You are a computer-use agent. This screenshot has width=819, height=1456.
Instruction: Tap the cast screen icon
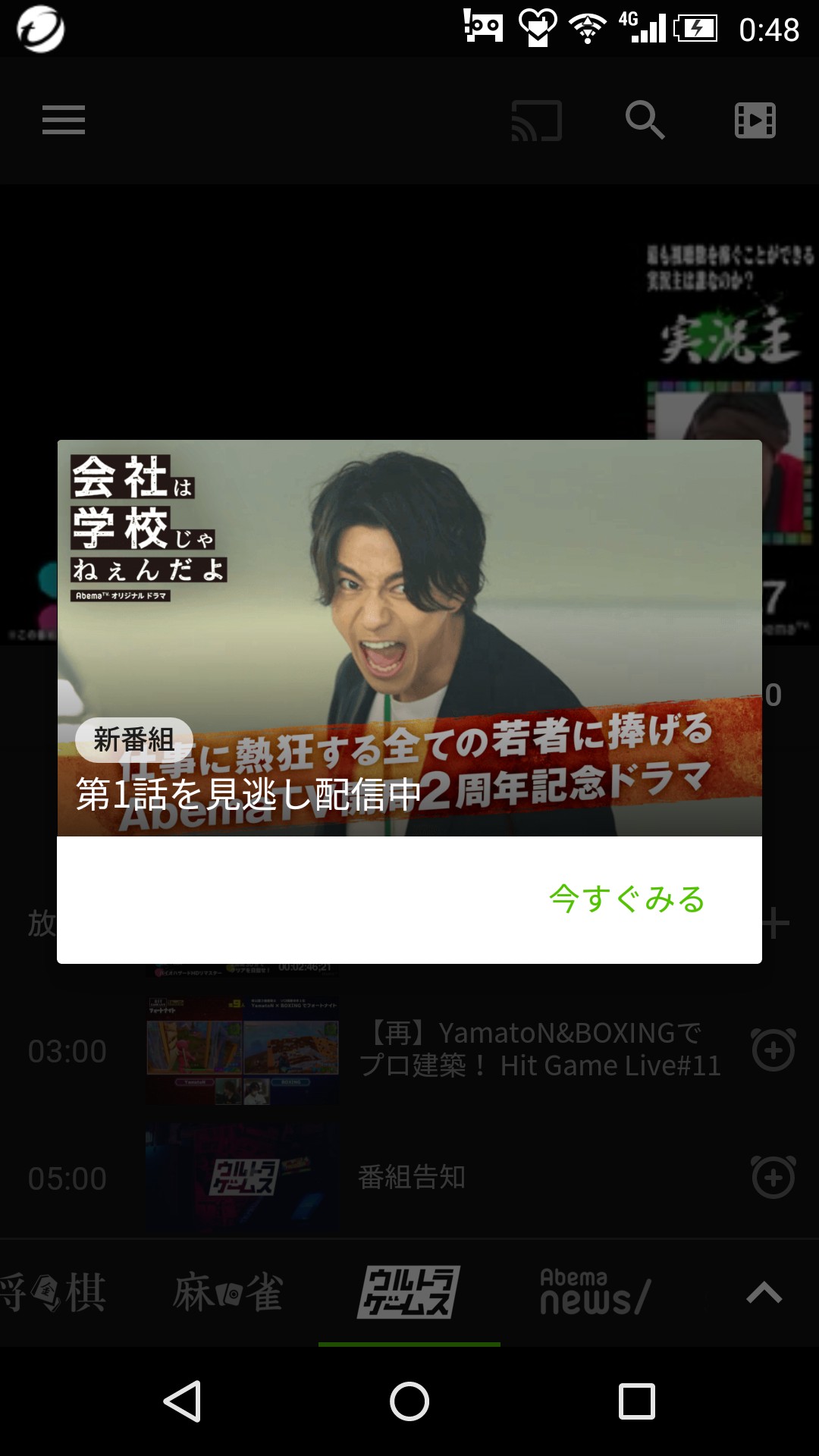coord(537,120)
